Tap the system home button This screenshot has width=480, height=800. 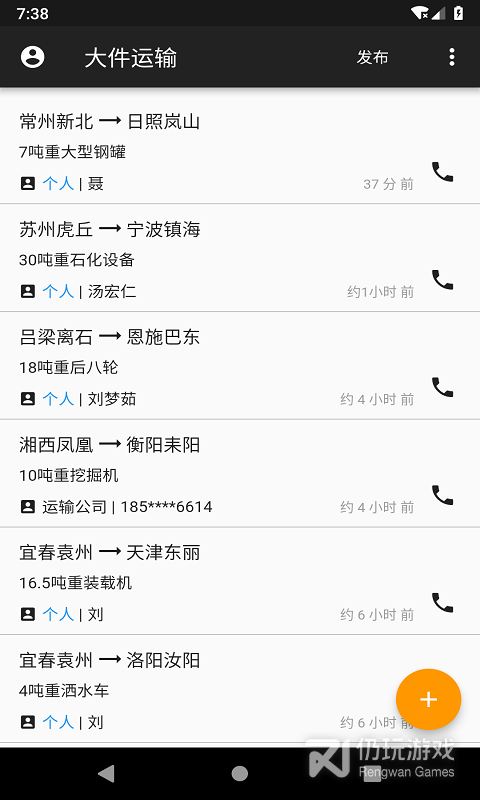click(240, 773)
